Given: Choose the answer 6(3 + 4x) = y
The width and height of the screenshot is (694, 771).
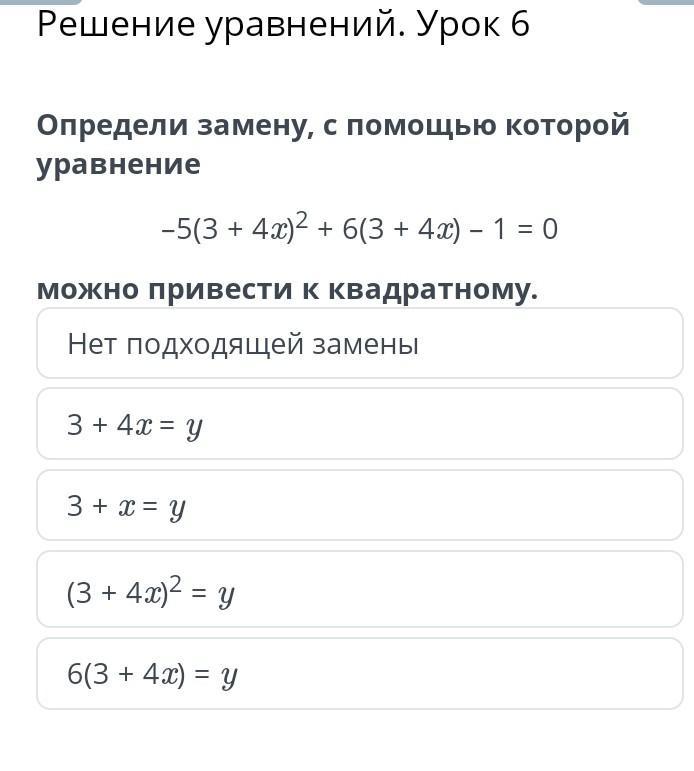Looking at the screenshot, I should point(360,674).
